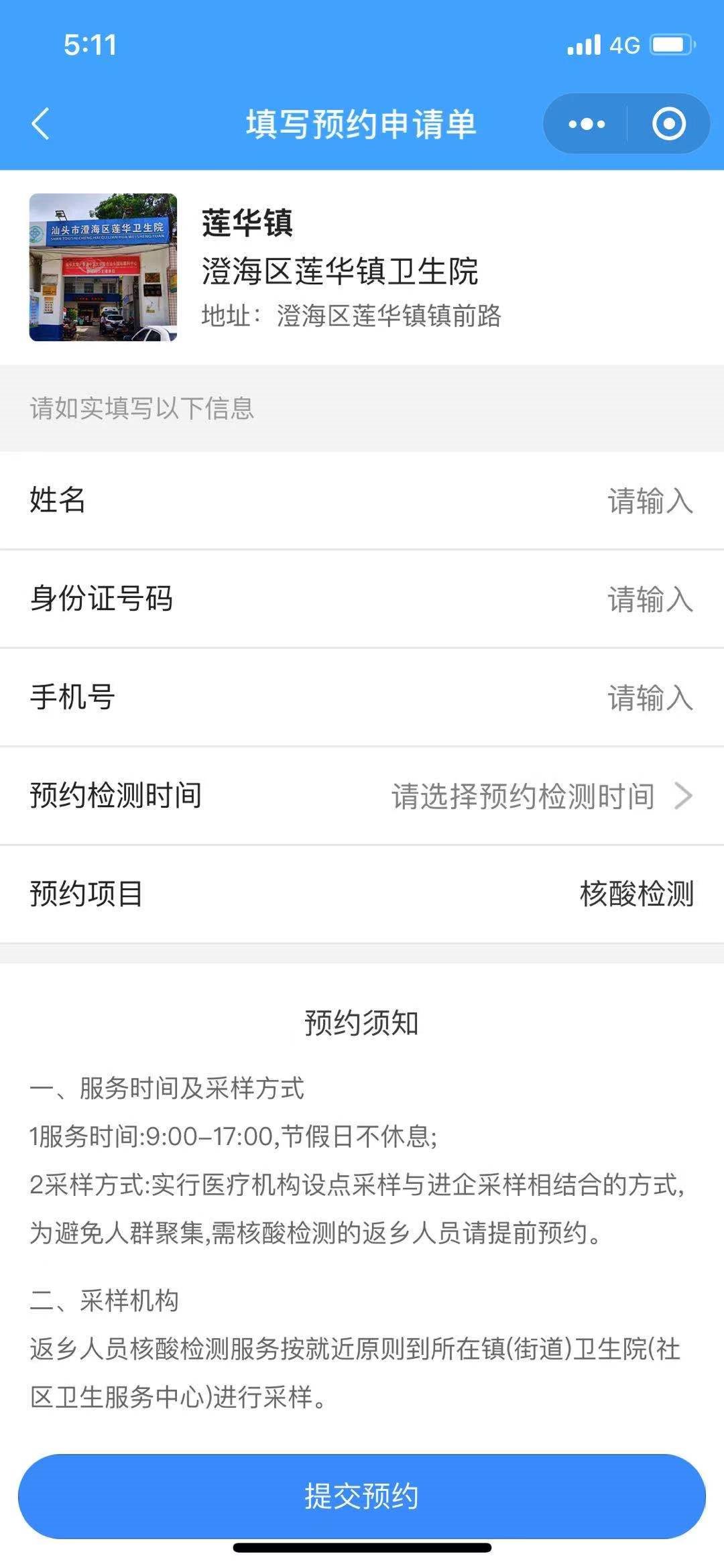Submit with the 提交预约 button
The image size is (724, 1568).
click(362, 1496)
